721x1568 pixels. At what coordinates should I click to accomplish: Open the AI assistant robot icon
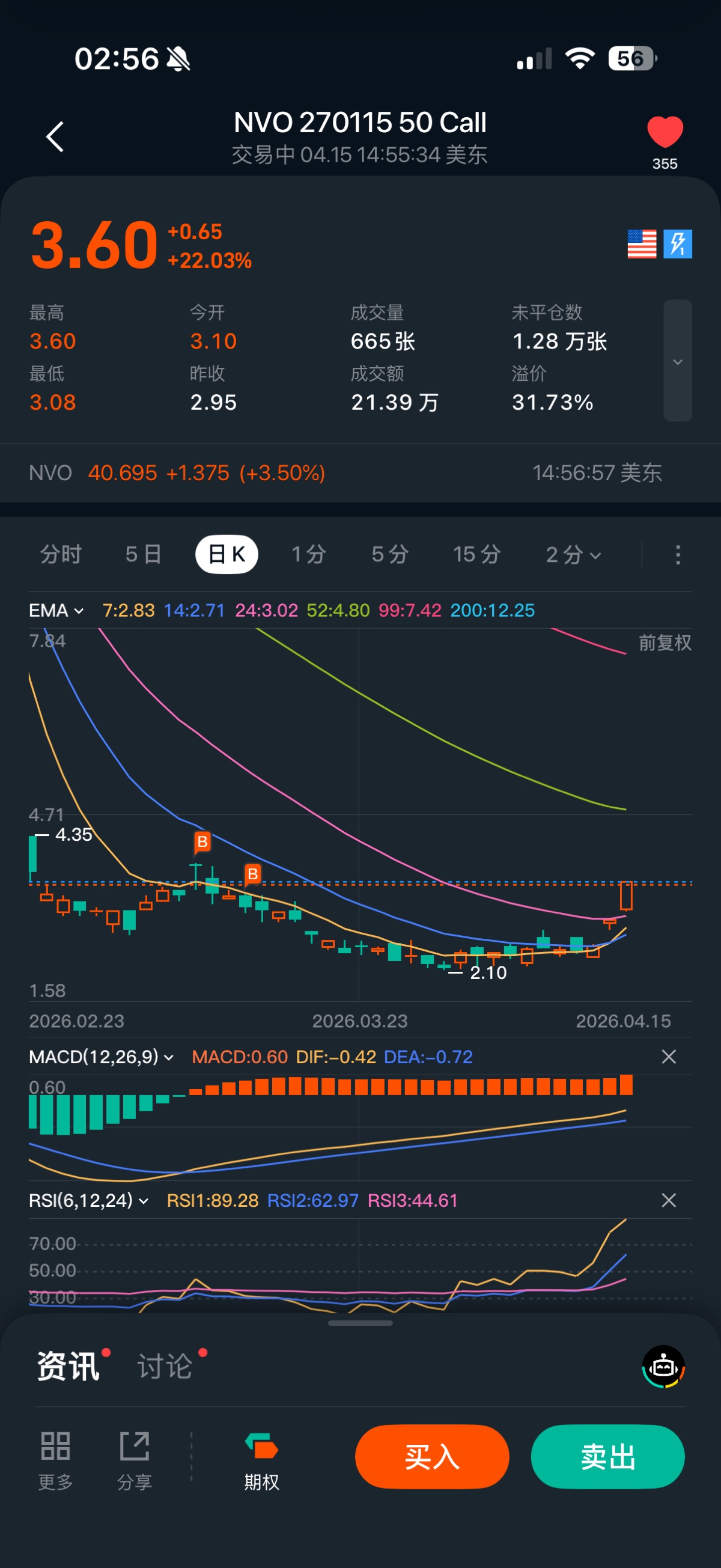[x=663, y=1367]
